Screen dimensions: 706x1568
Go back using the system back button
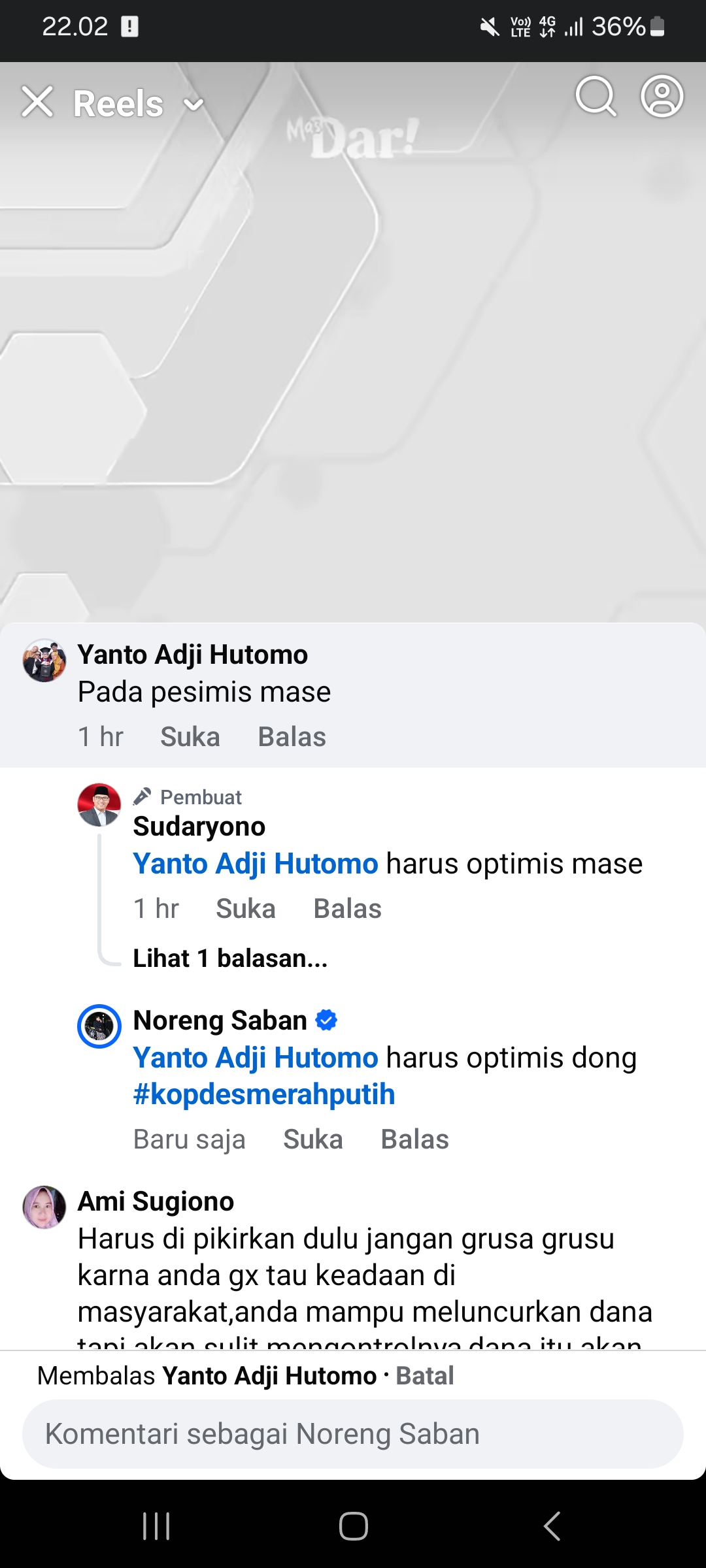click(x=552, y=1526)
